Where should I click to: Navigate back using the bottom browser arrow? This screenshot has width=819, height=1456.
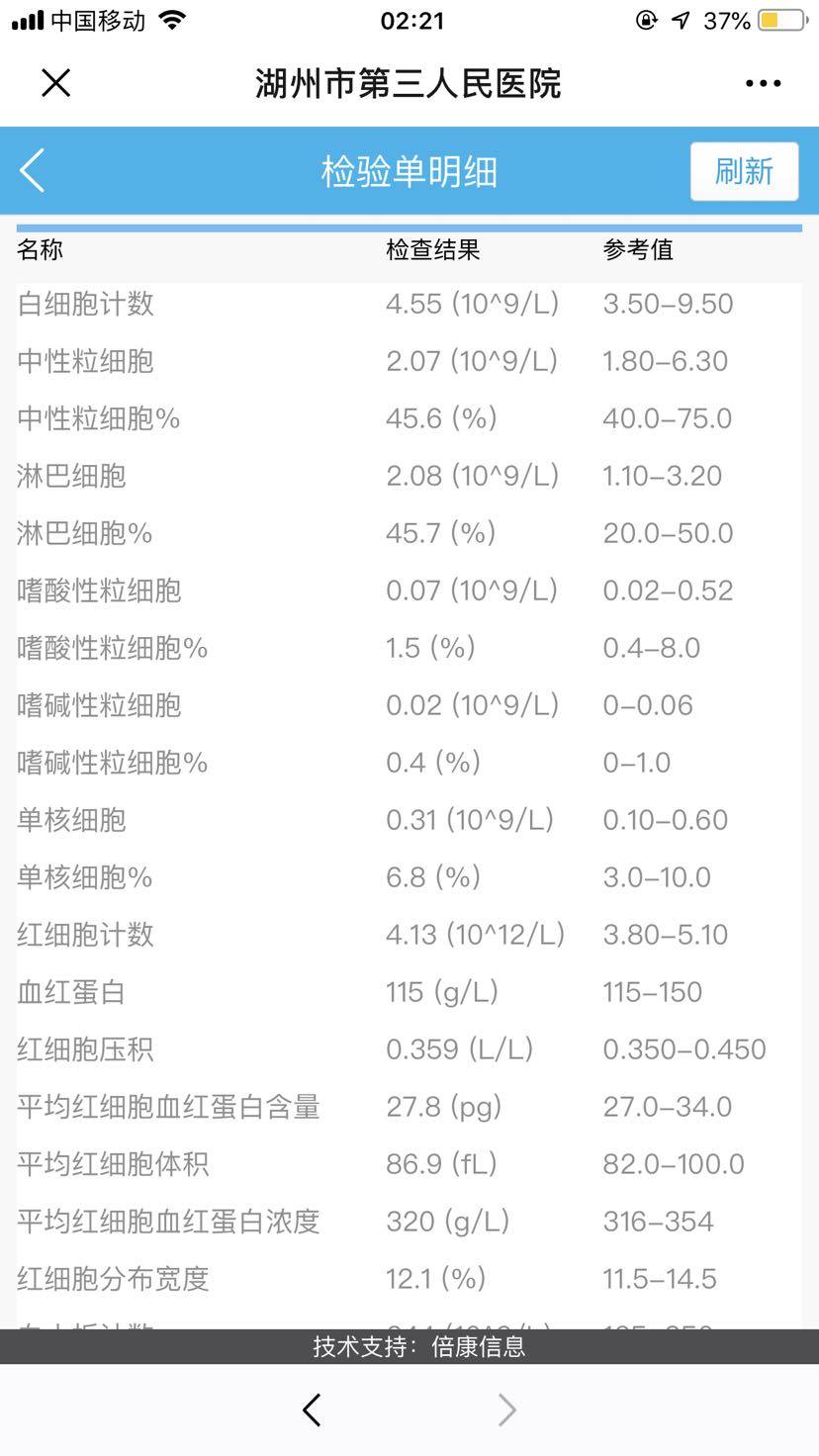click(x=312, y=1410)
